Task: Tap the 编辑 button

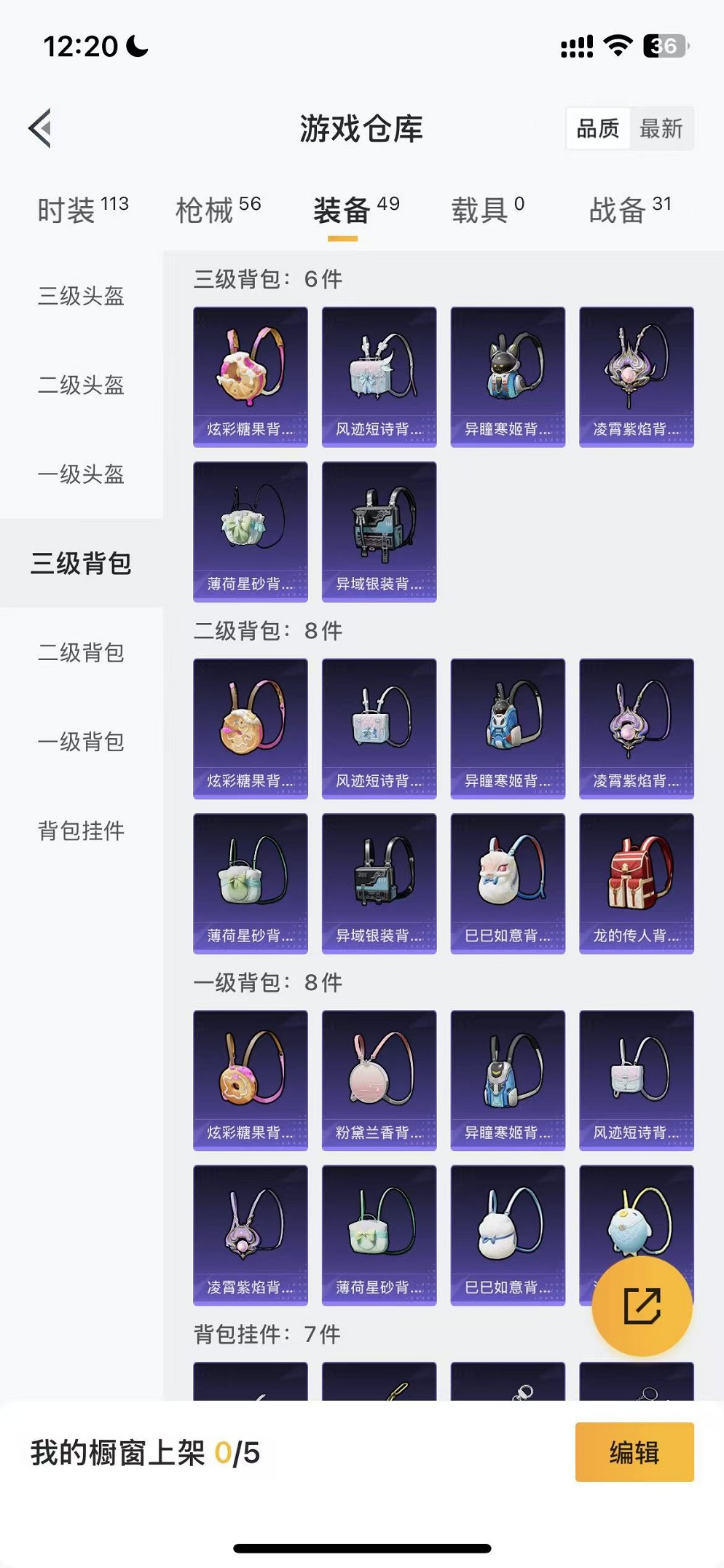Action: [x=634, y=1452]
